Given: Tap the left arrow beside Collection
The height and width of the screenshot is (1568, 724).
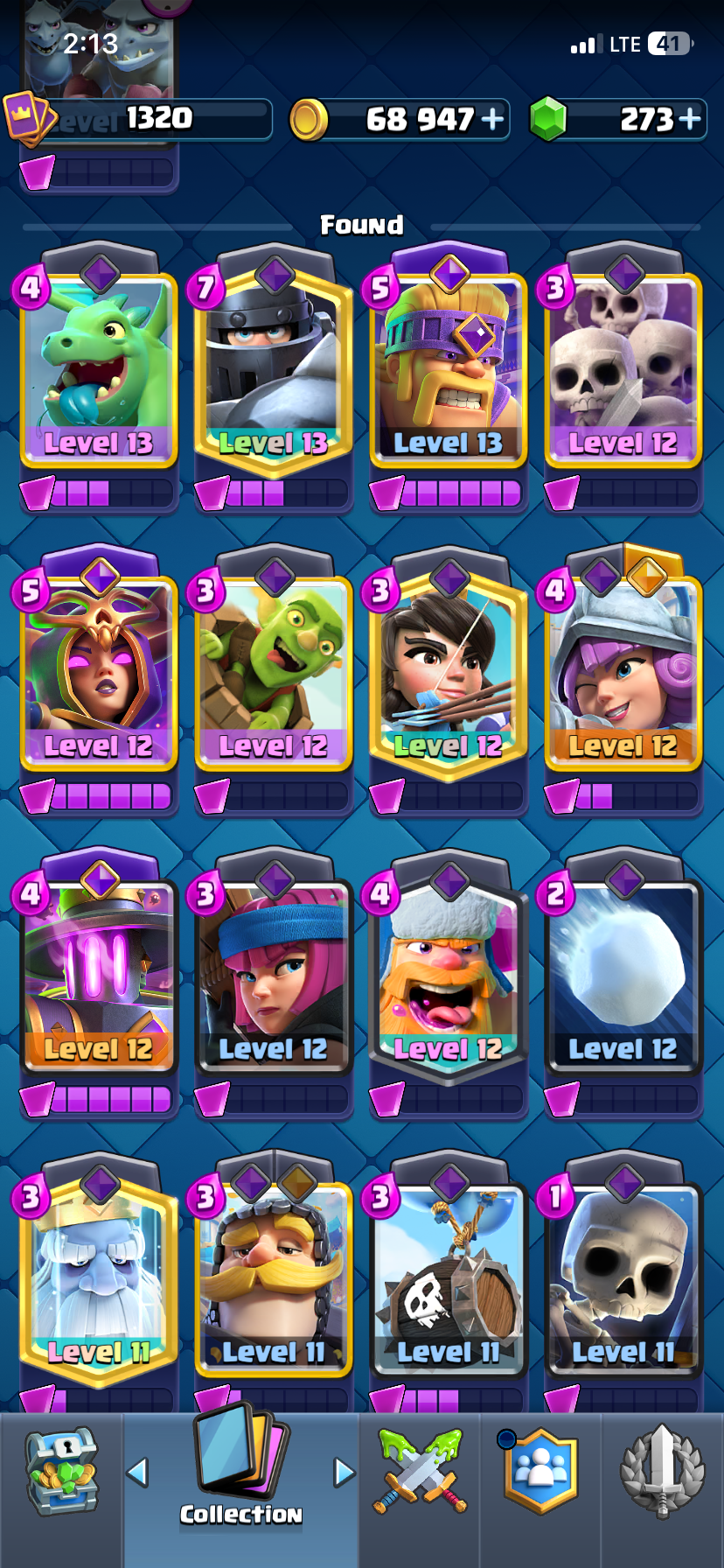Looking at the screenshot, I should (137, 1473).
